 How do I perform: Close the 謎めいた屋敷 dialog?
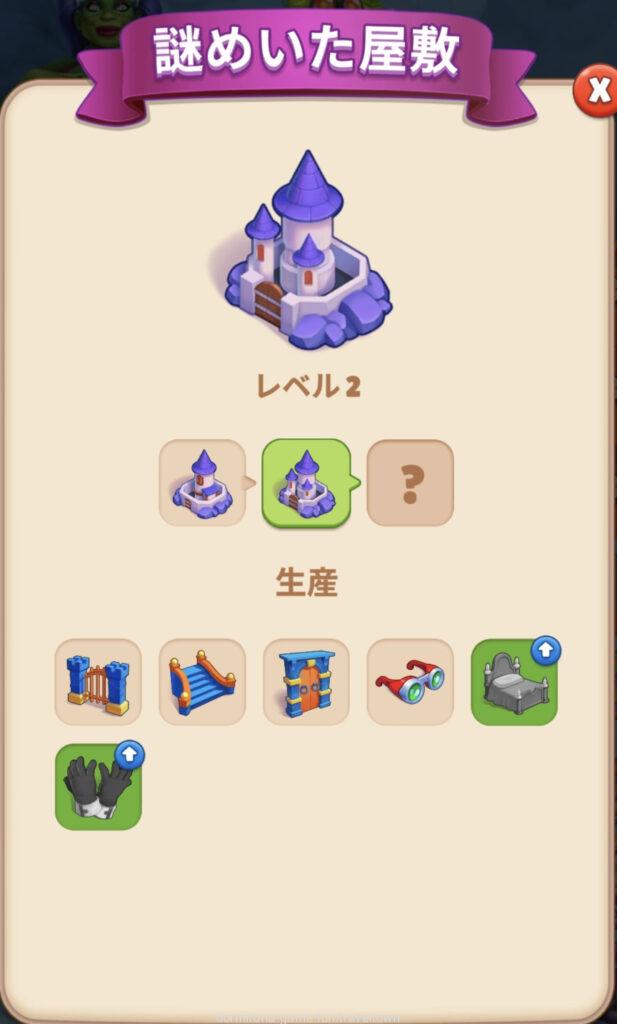click(598, 92)
